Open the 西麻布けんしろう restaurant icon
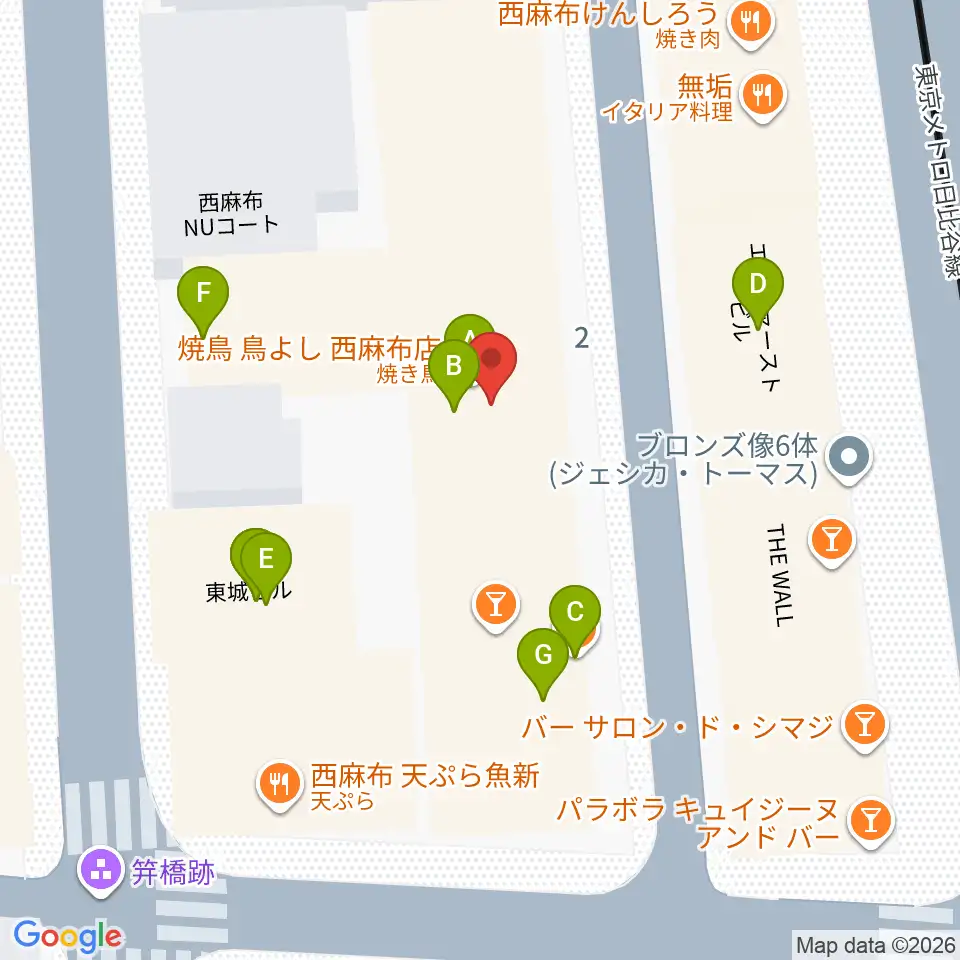Image resolution: width=960 pixels, height=960 pixels. (x=751, y=23)
